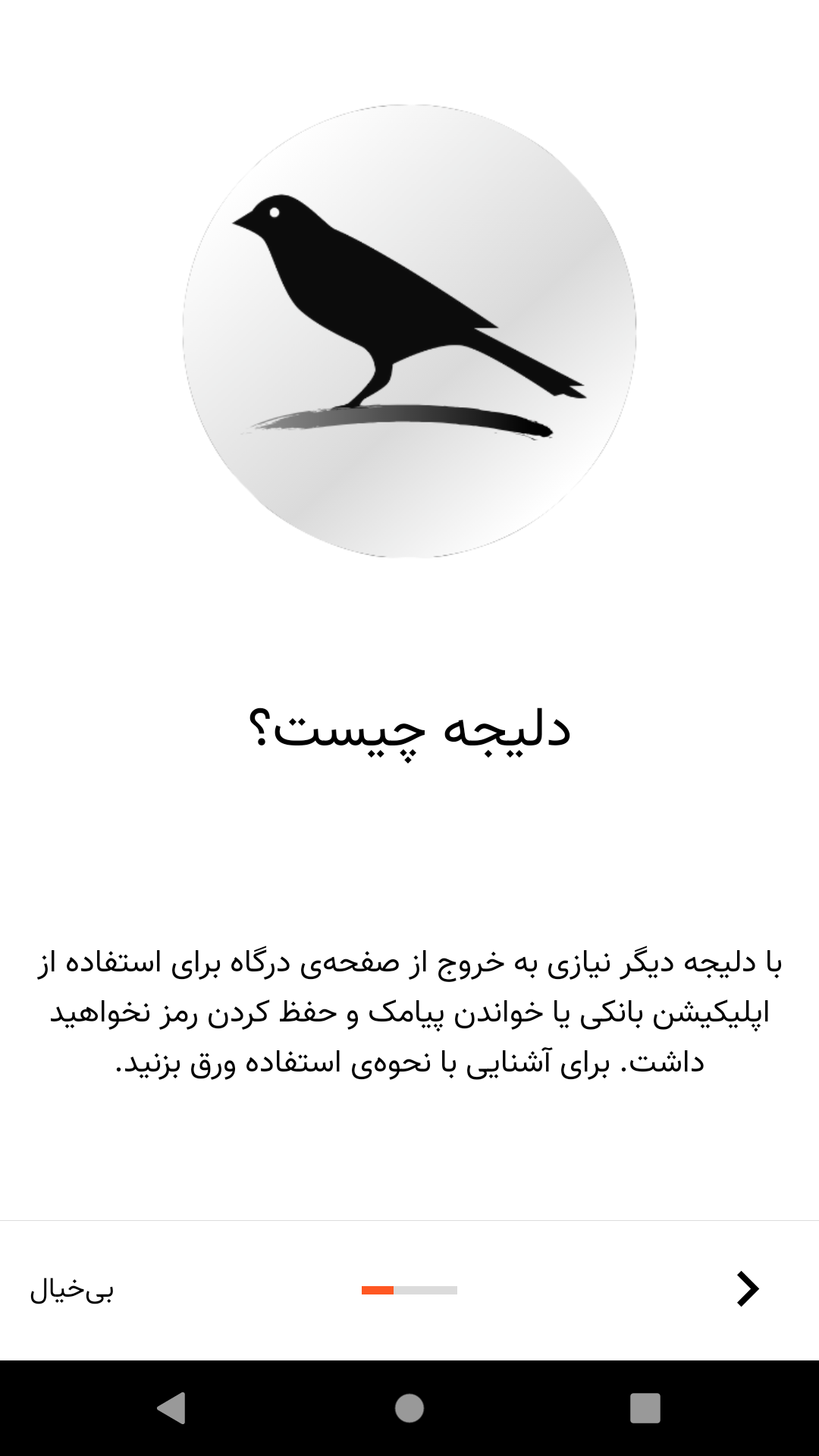The image size is (819, 1456).
Task: Go to the home screen
Action: pyautogui.click(x=409, y=1408)
